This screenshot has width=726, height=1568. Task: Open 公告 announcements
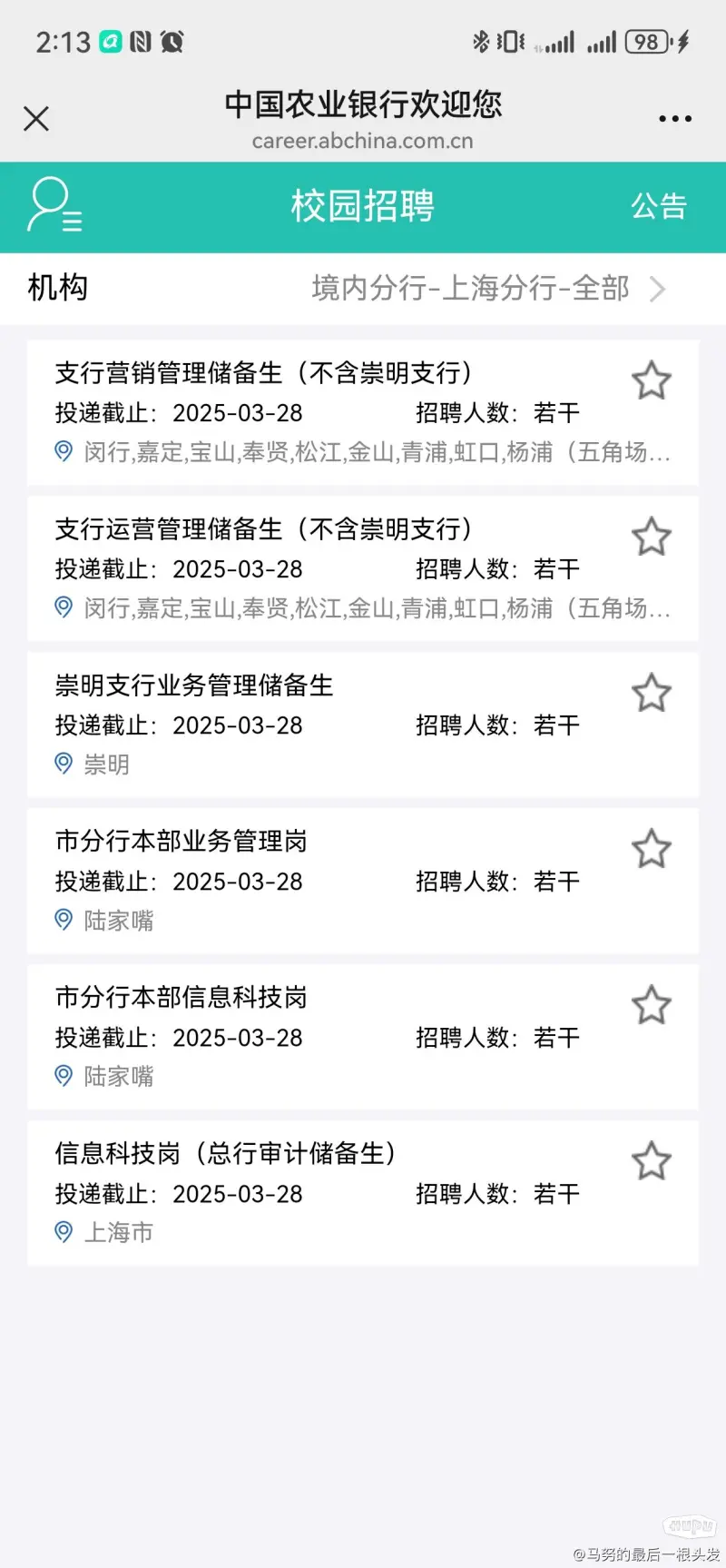tap(659, 206)
